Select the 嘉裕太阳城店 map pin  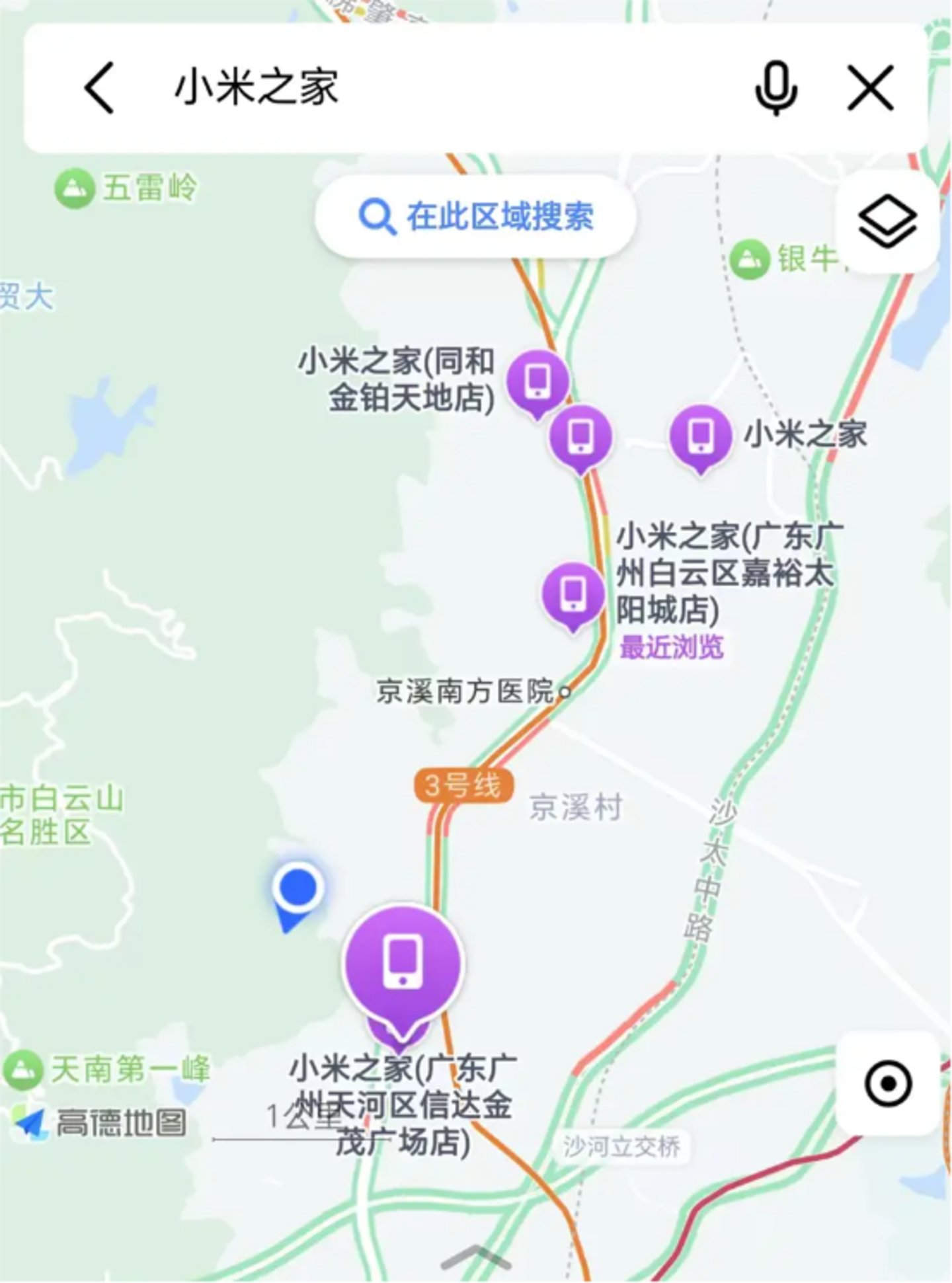click(573, 593)
